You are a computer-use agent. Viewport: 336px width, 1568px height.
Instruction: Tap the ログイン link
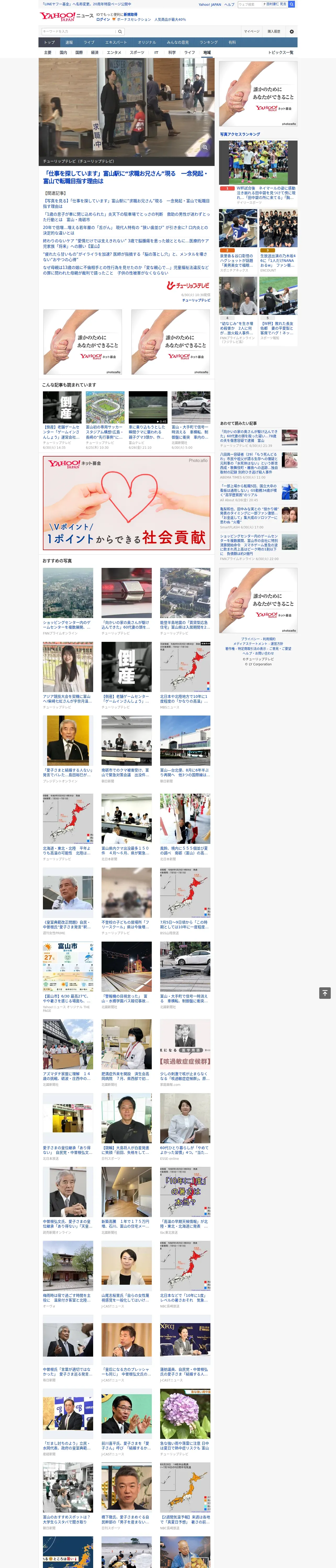click(103, 20)
